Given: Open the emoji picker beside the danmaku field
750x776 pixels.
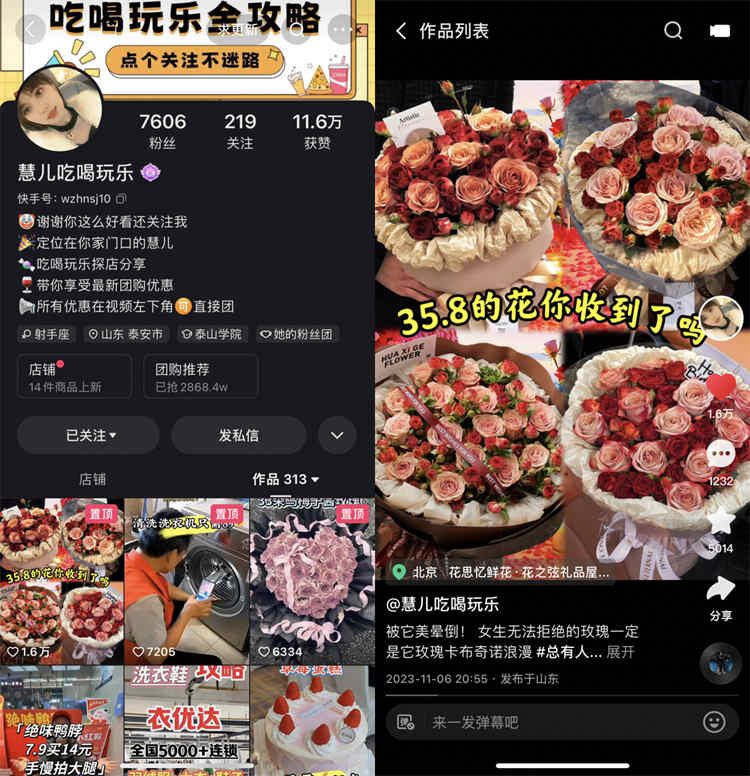Looking at the screenshot, I should [x=713, y=721].
